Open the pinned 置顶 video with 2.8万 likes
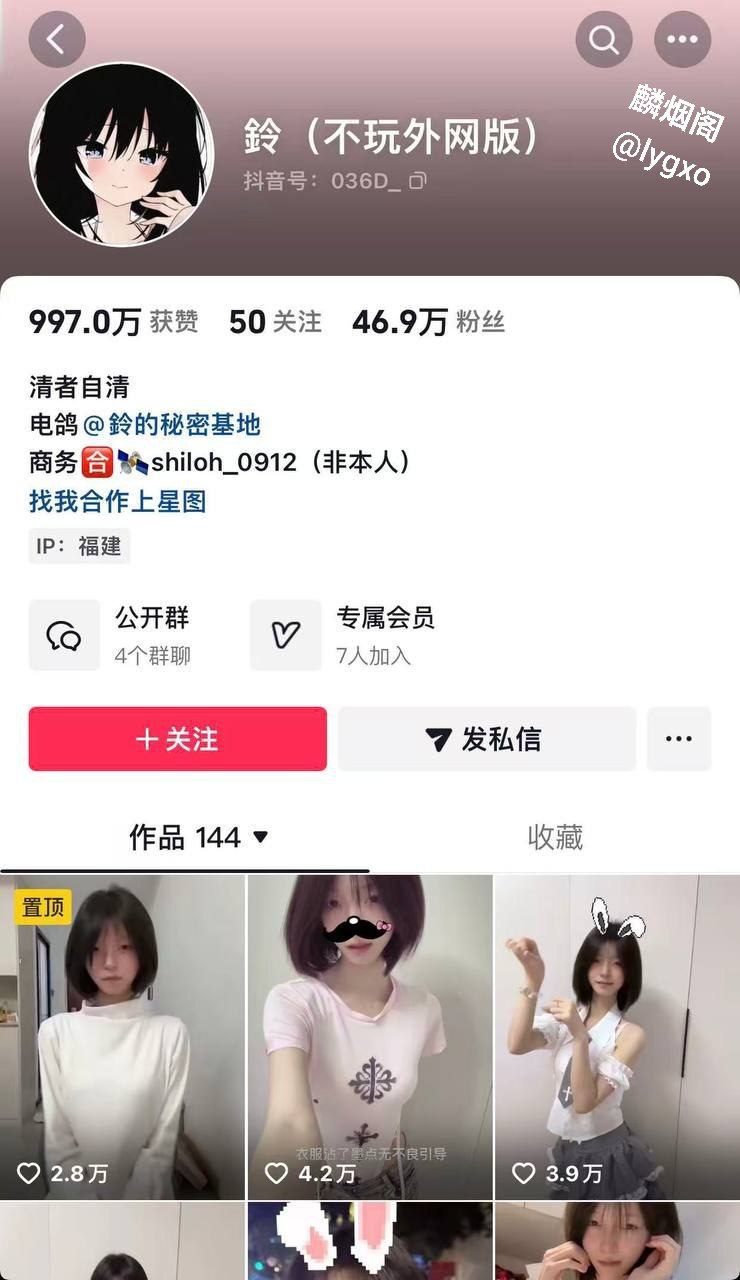 coord(122,1037)
